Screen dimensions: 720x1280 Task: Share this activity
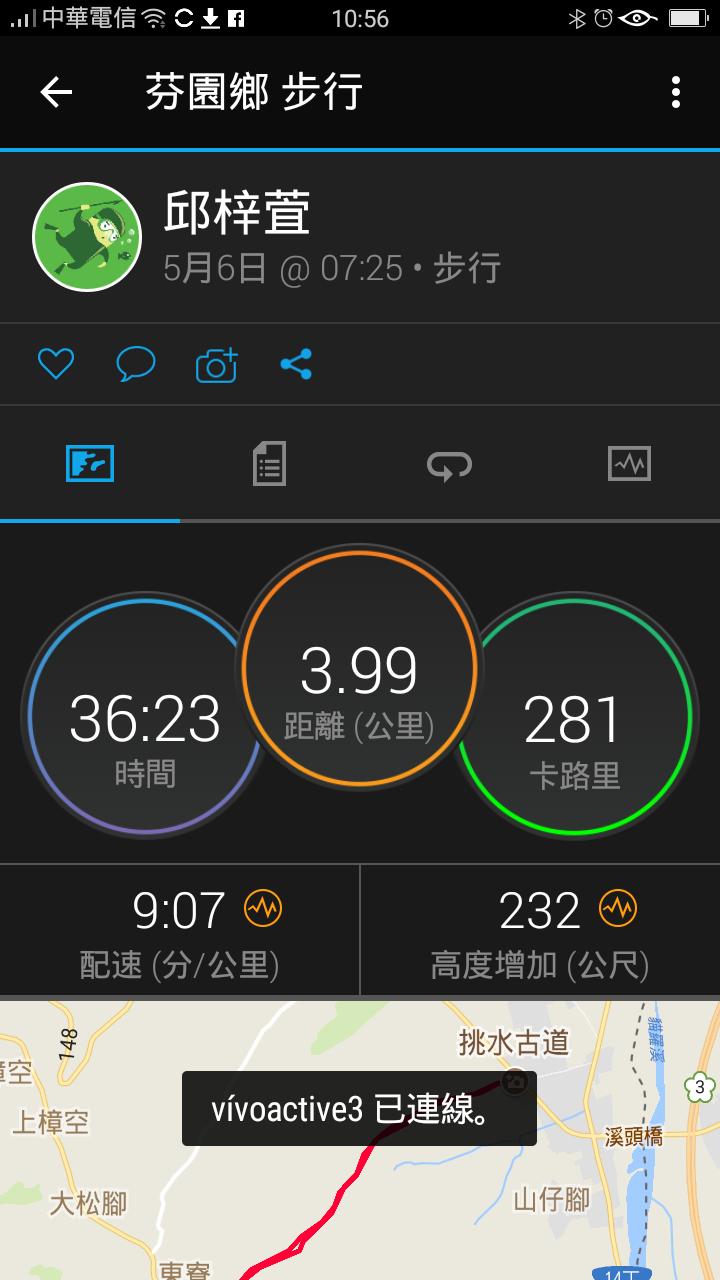click(x=296, y=364)
